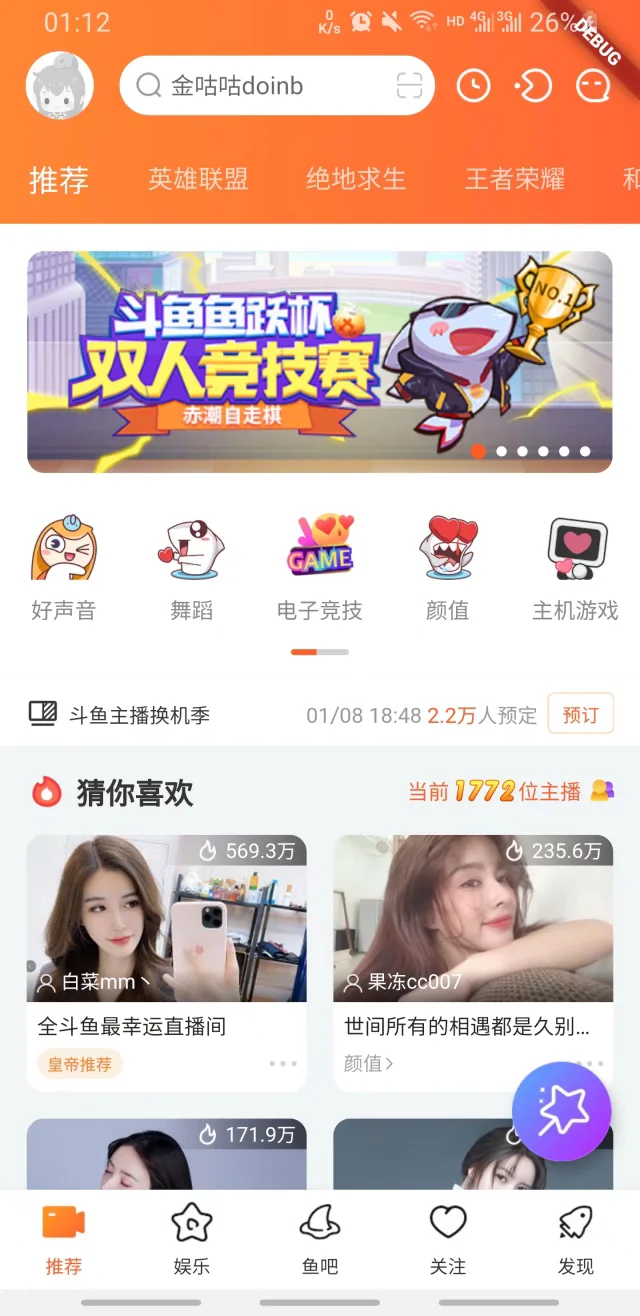Open the QR scan icon in search box
The width and height of the screenshot is (640, 1316).
point(409,86)
